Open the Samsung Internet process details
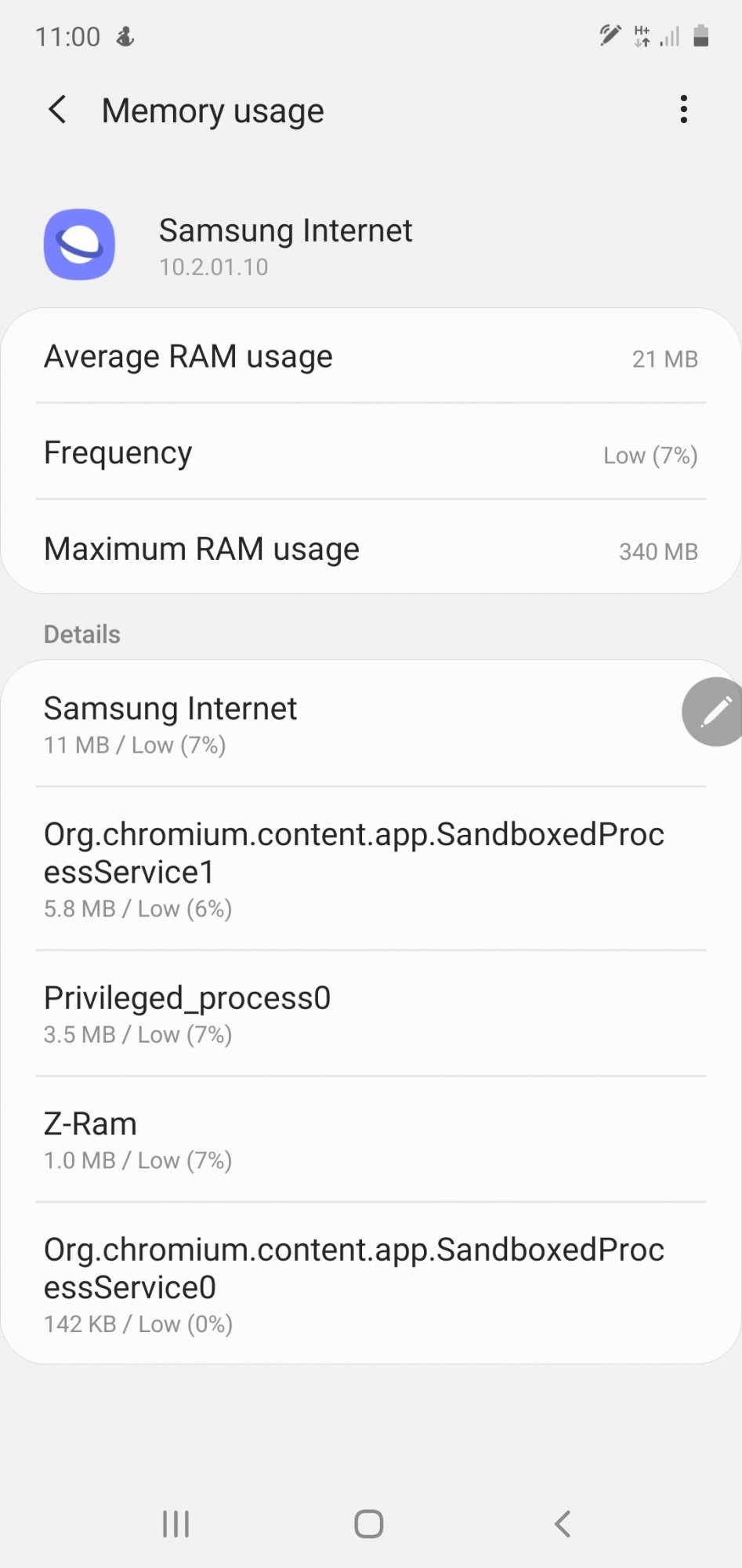The height and width of the screenshot is (1568, 742). point(371,724)
